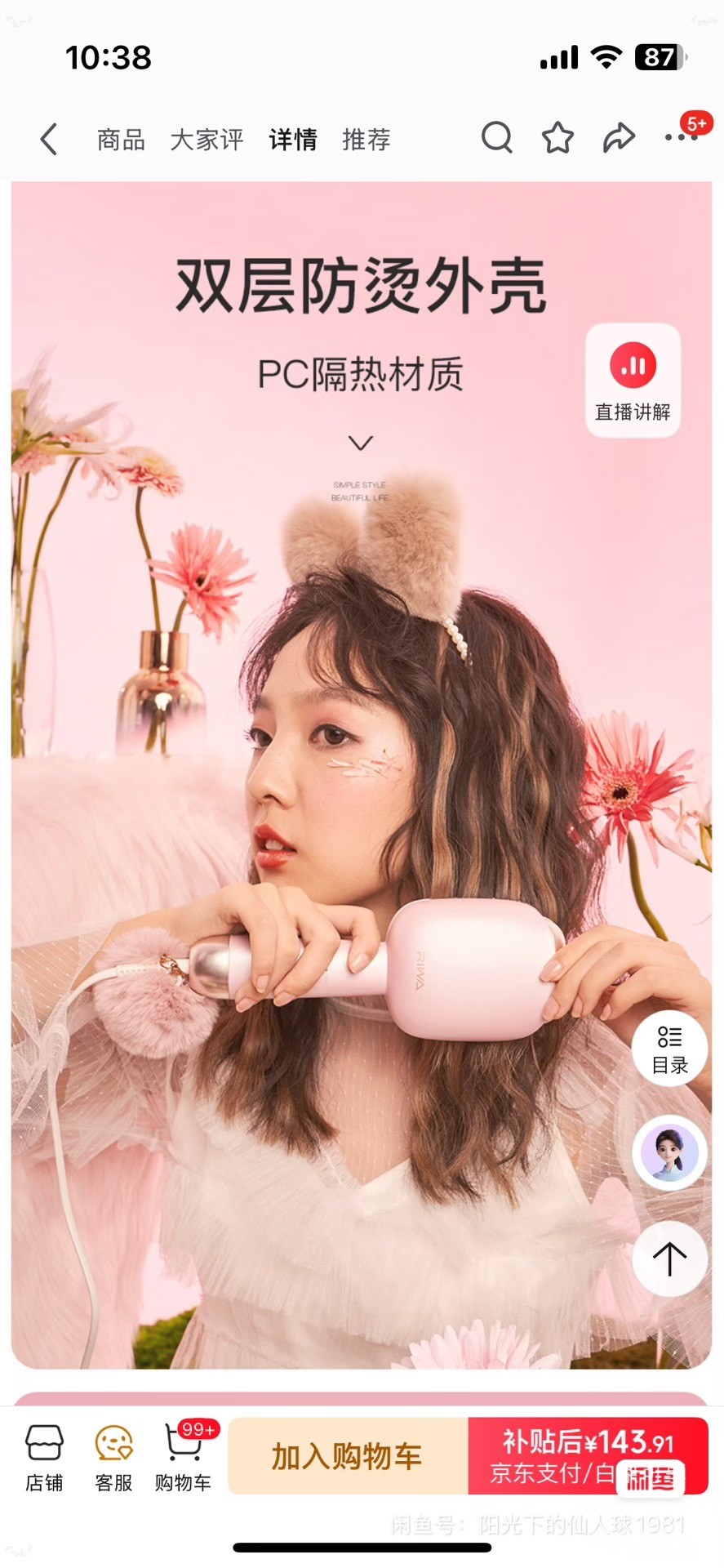Open the 目录 contents list
This screenshot has height=1568, width=724.
tap(669, 1049)
